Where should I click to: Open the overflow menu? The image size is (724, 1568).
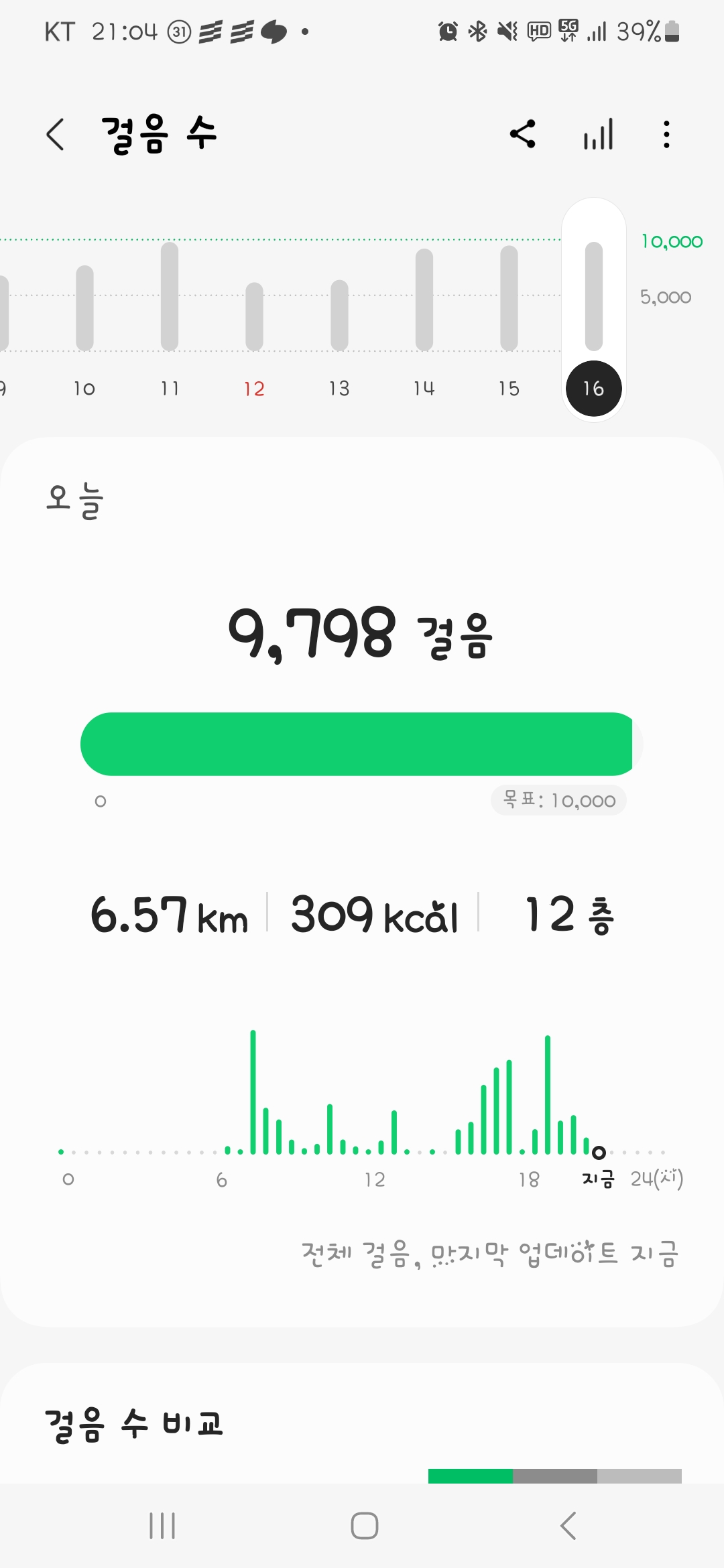point(666,134)
